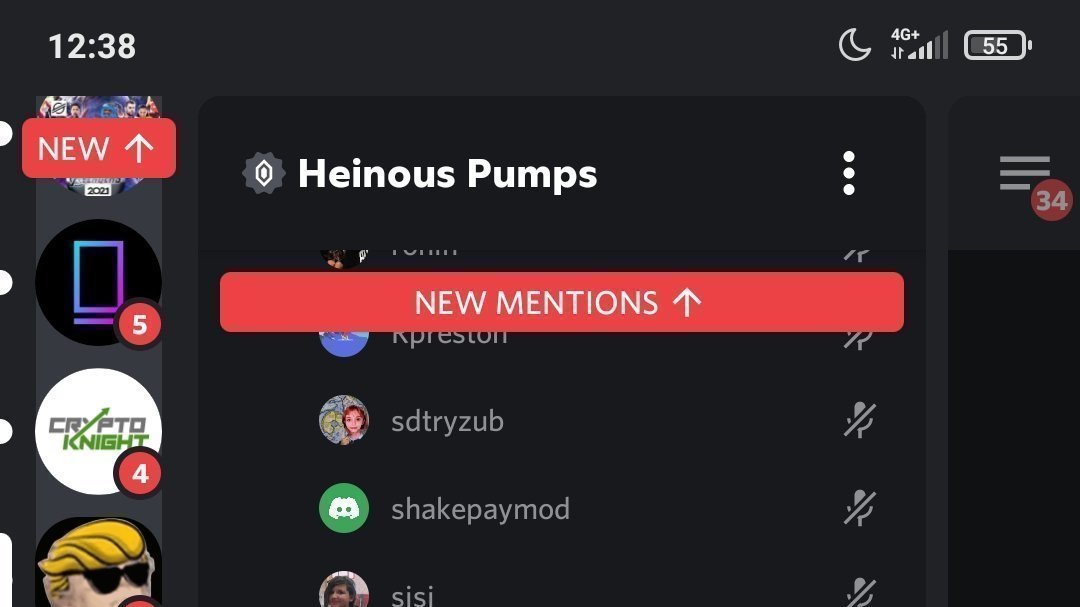
Task: Open the member list hamburger icon
Action: (1024, 174)
